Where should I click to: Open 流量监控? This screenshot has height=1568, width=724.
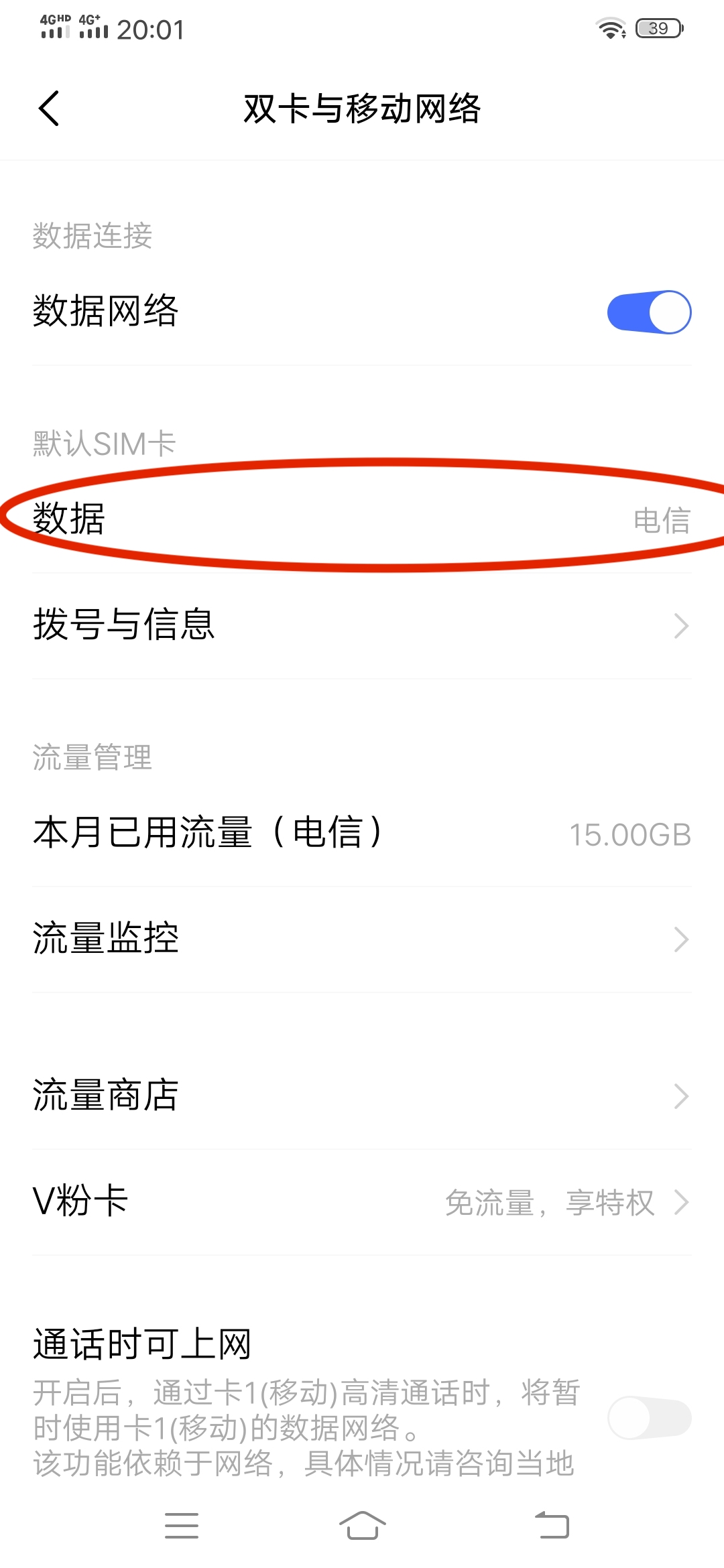point(362,938)
